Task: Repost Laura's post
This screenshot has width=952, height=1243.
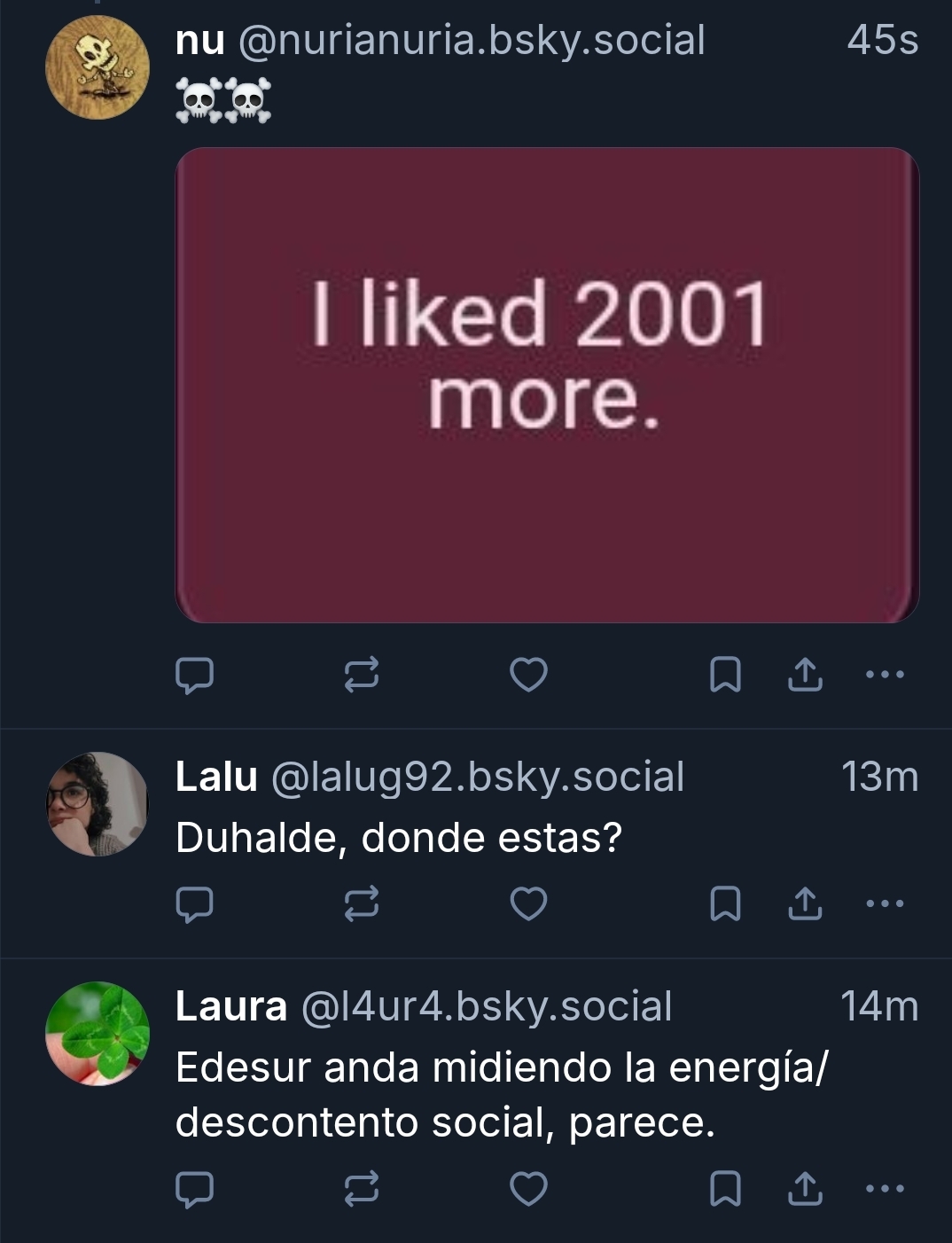Action: pyautogui.click(x=361, y=1188)
